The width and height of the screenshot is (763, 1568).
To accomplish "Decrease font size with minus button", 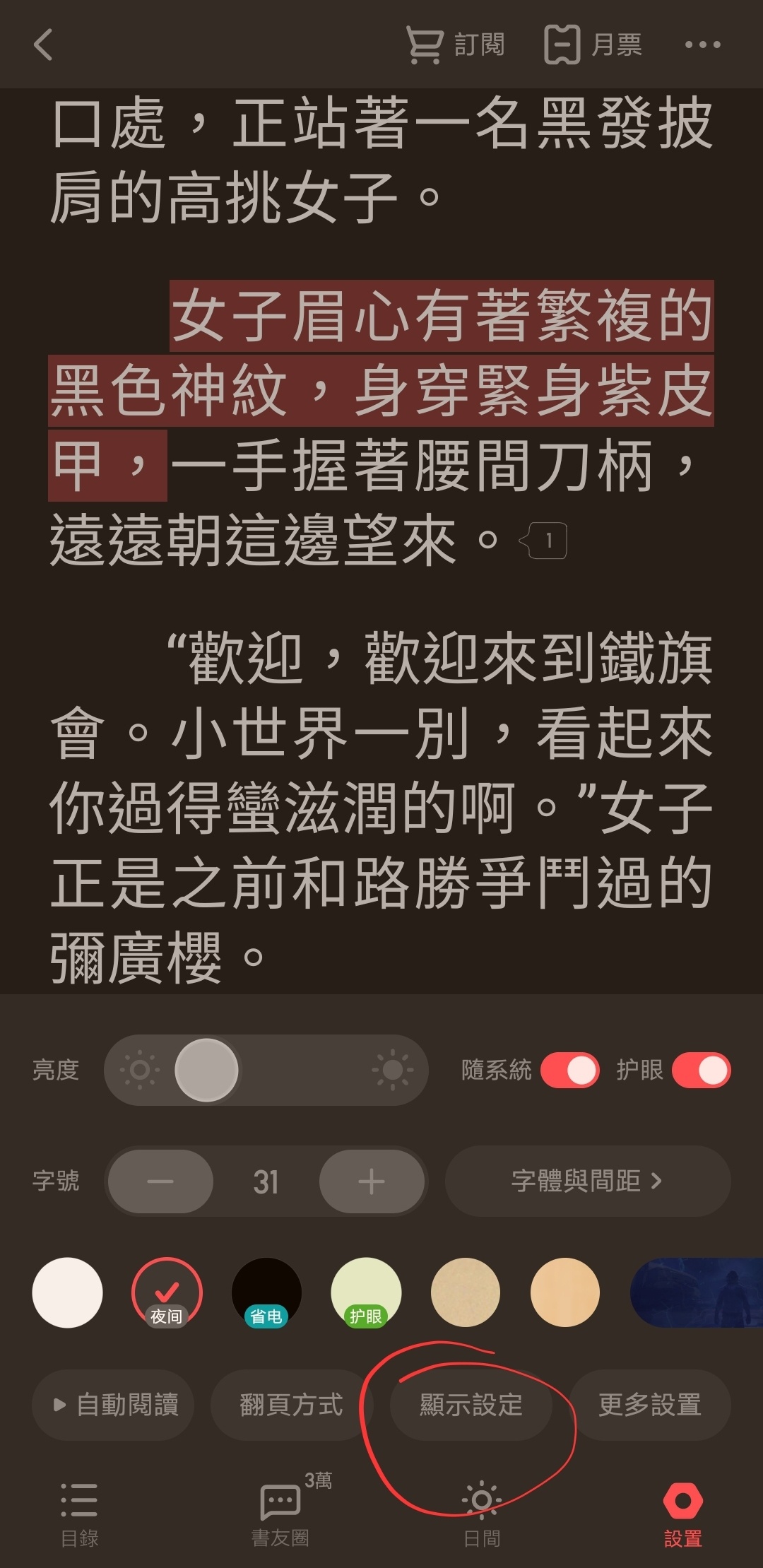I will [x=160, y=1181].
